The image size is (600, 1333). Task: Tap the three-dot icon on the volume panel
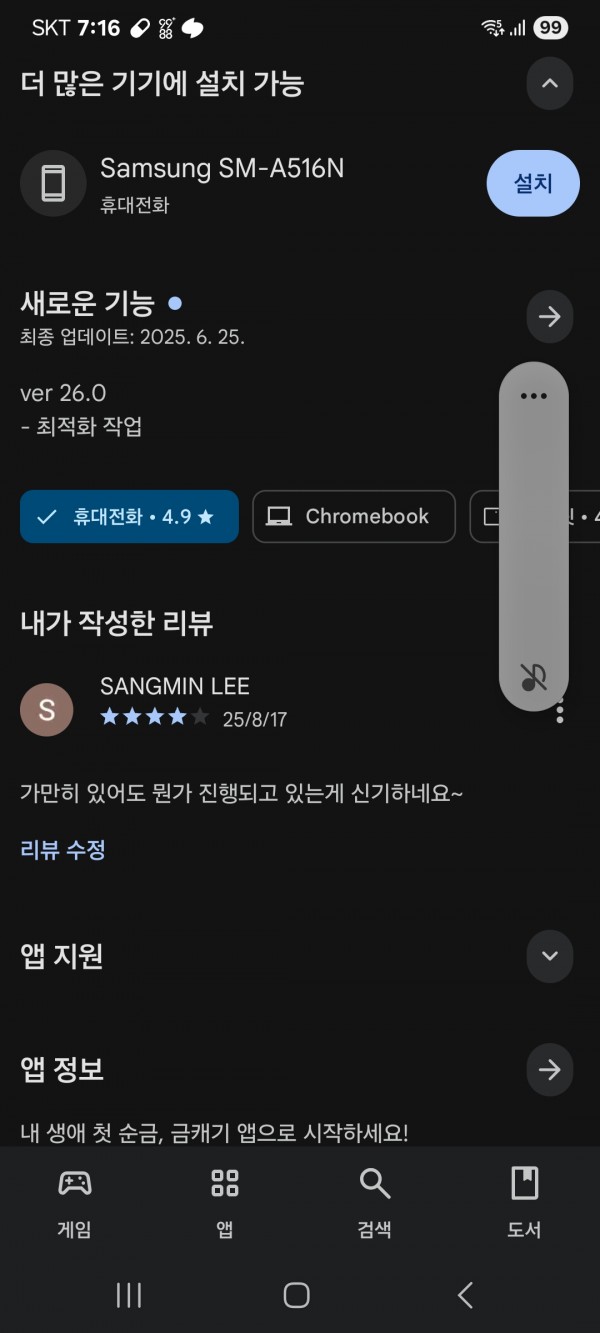pos(534,396)
